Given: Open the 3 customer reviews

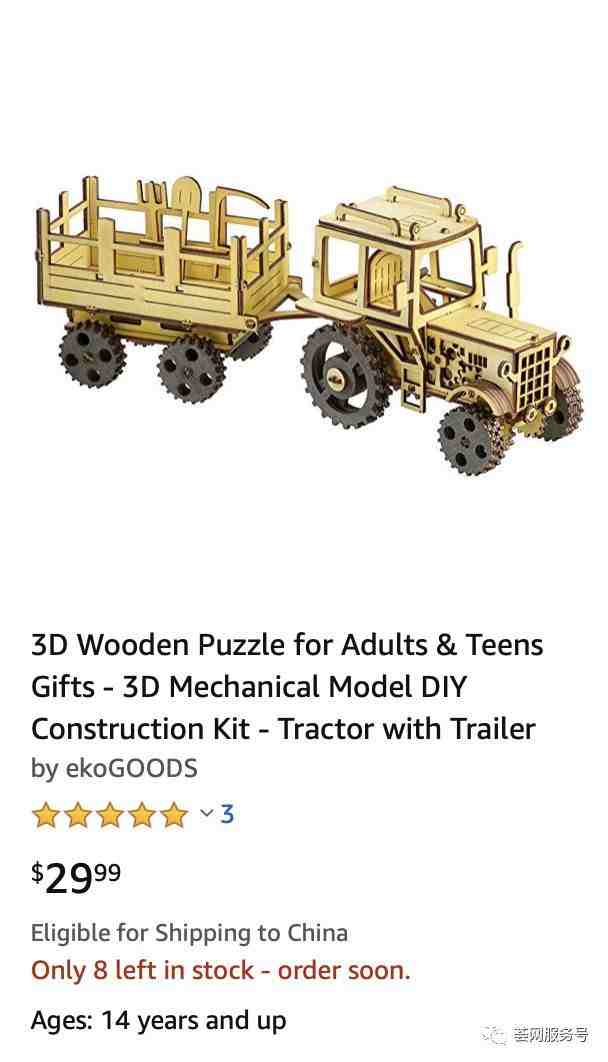Looking at the screenshot, I should click(x=227, y=813).
